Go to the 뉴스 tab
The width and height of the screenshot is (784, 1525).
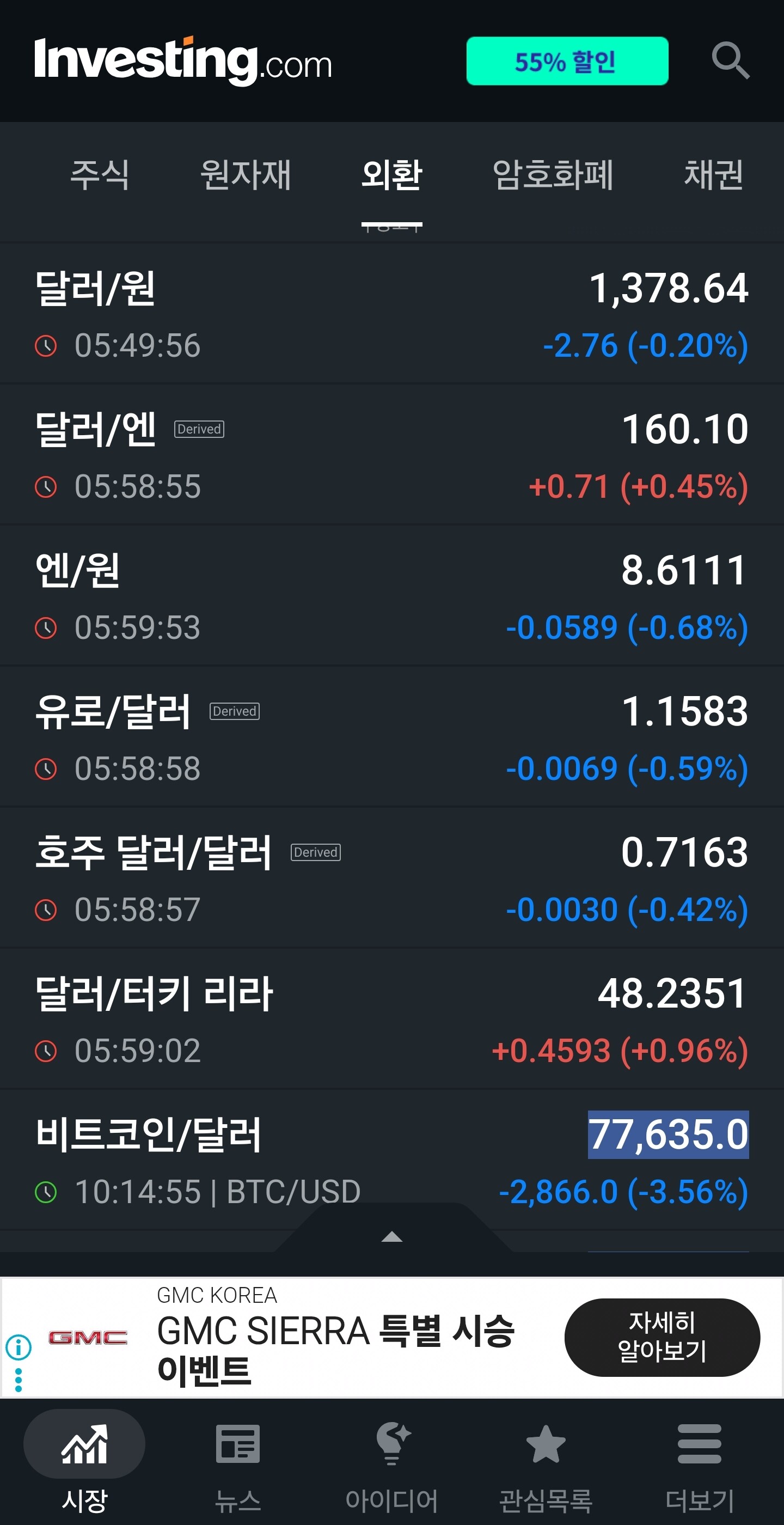point(238,1465)
